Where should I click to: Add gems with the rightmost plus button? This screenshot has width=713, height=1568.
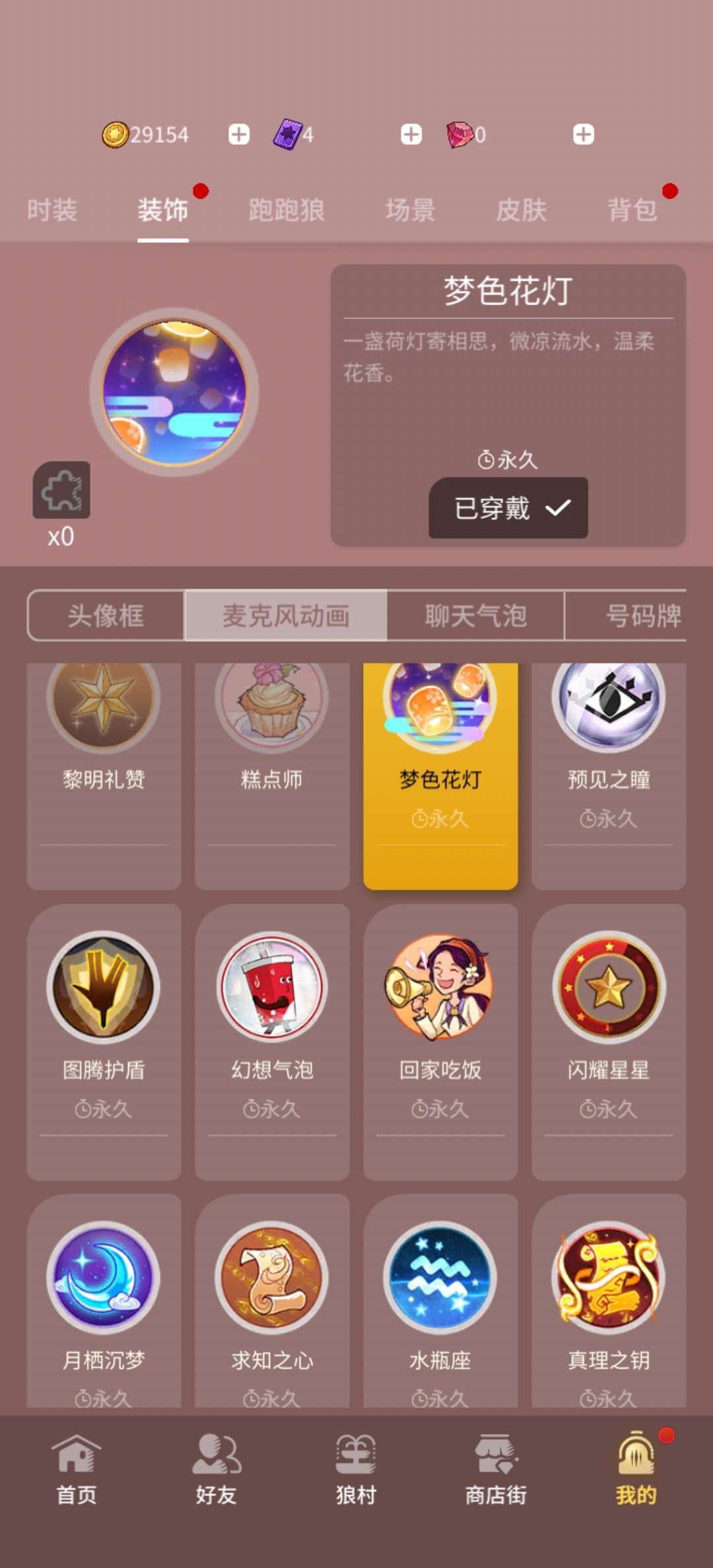tap(583, 134)
